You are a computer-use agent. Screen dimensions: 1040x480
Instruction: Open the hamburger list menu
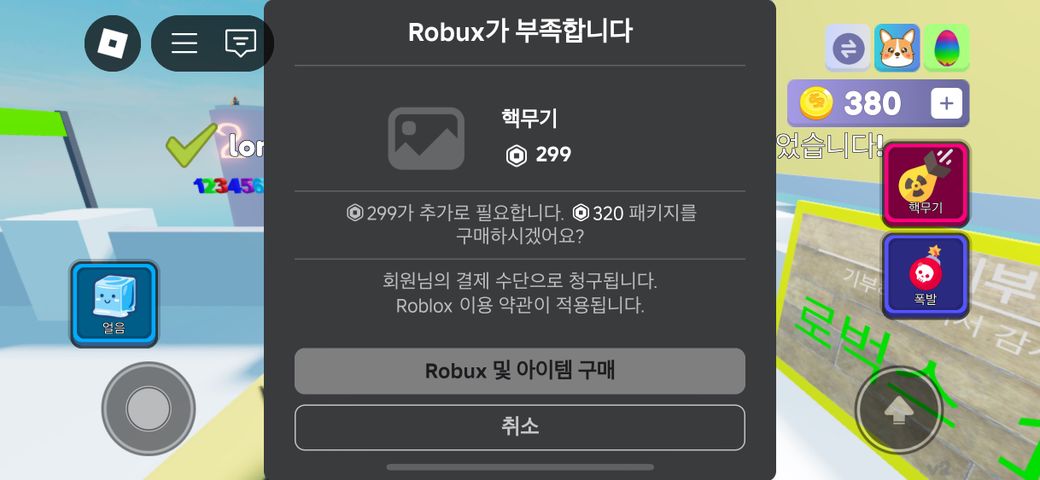tap(184, 43)
